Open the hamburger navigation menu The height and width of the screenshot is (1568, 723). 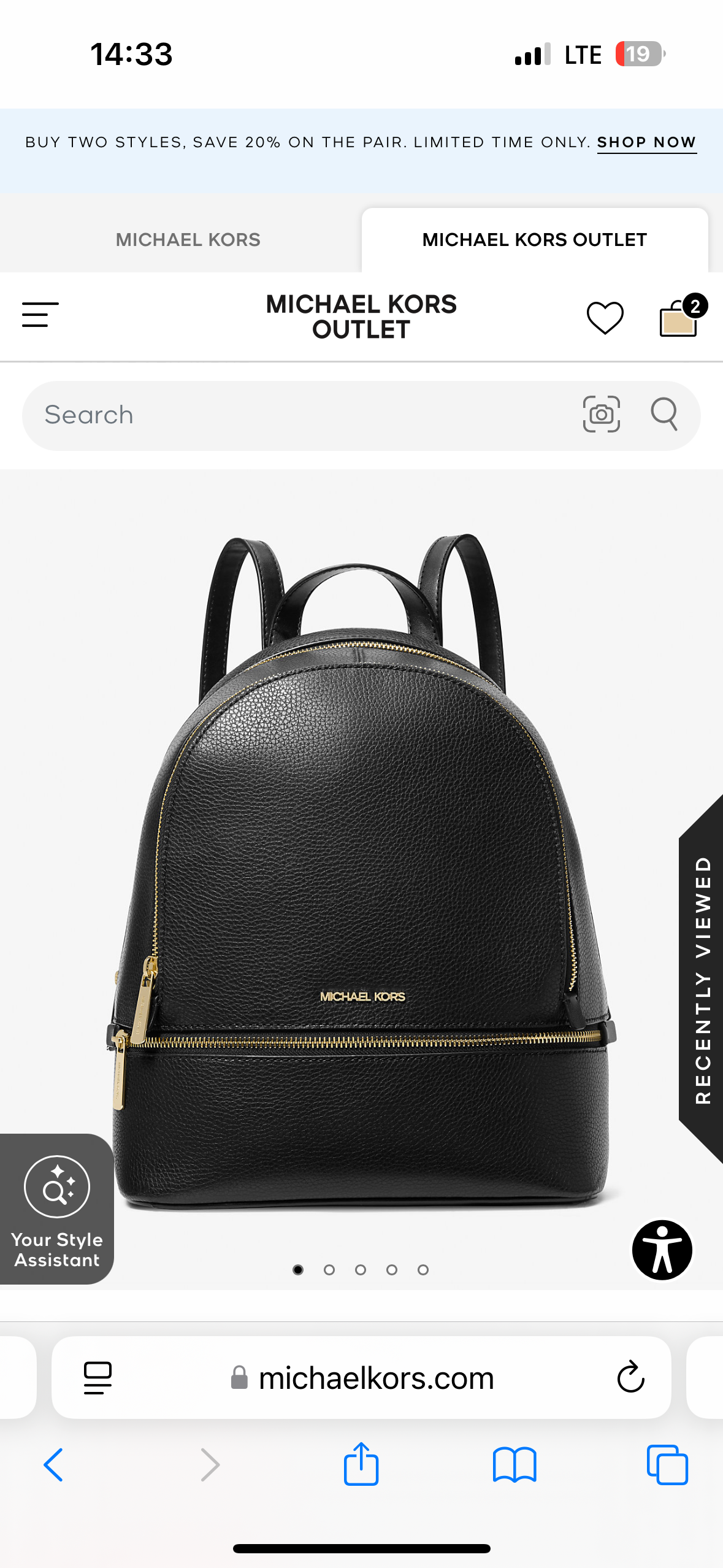click(40, 315)
